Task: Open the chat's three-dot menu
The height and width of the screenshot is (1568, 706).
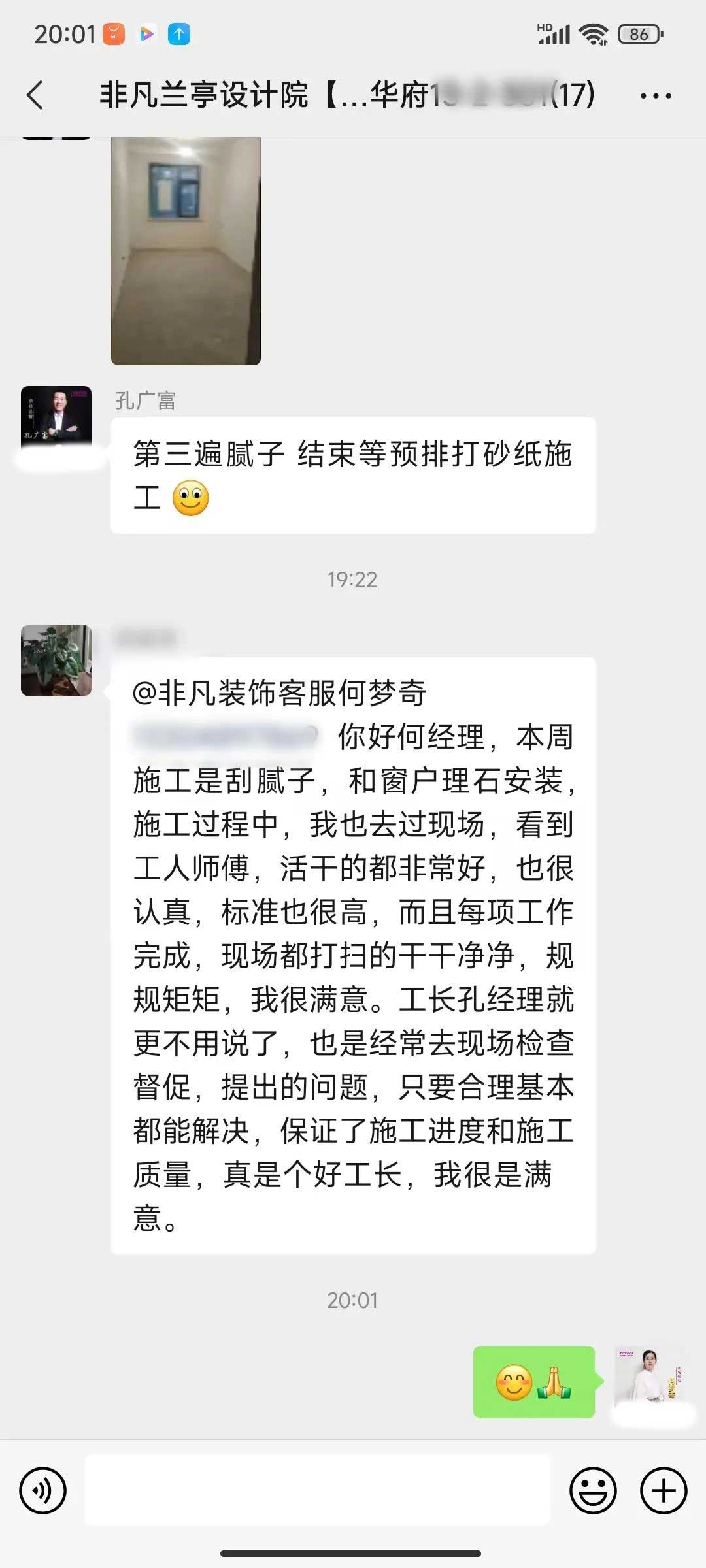Action: click(655, 96)
